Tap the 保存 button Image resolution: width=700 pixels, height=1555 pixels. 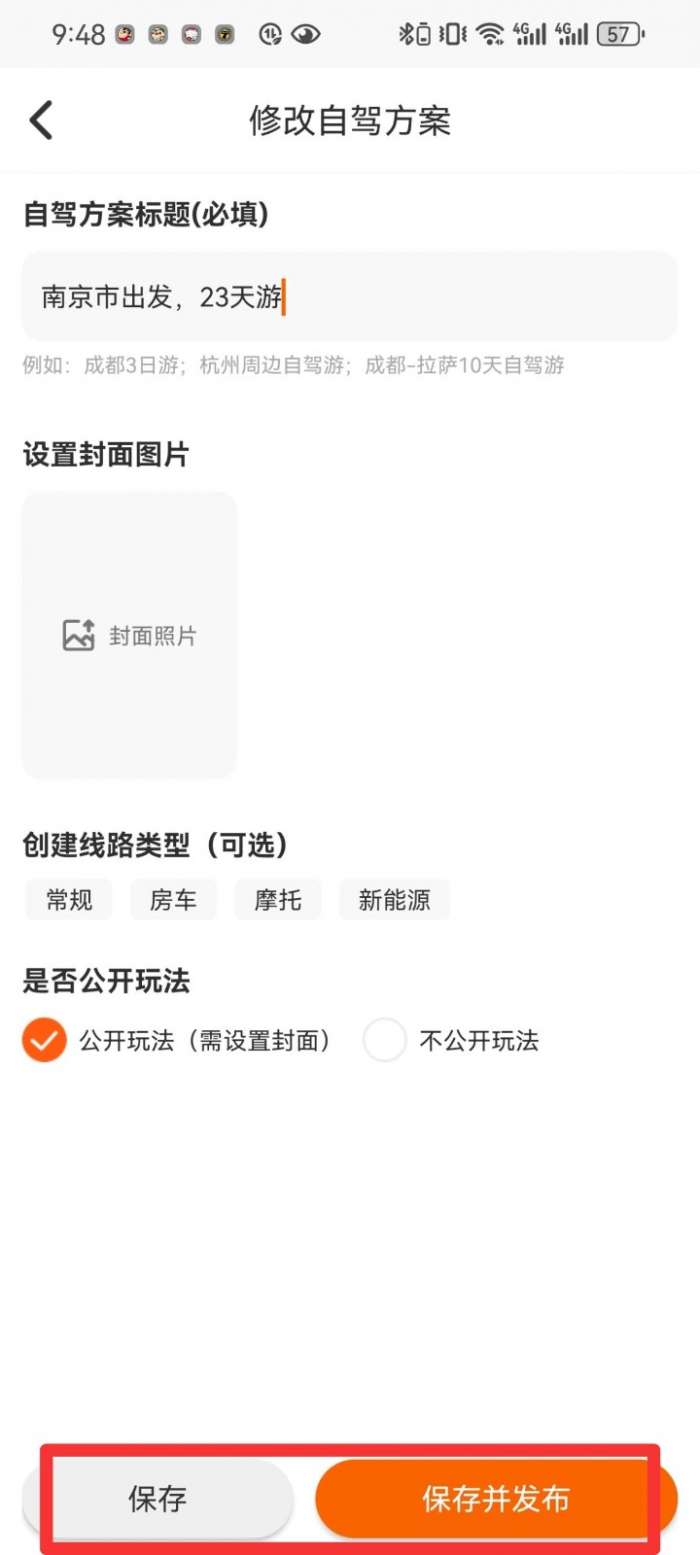pos(158,1499)
